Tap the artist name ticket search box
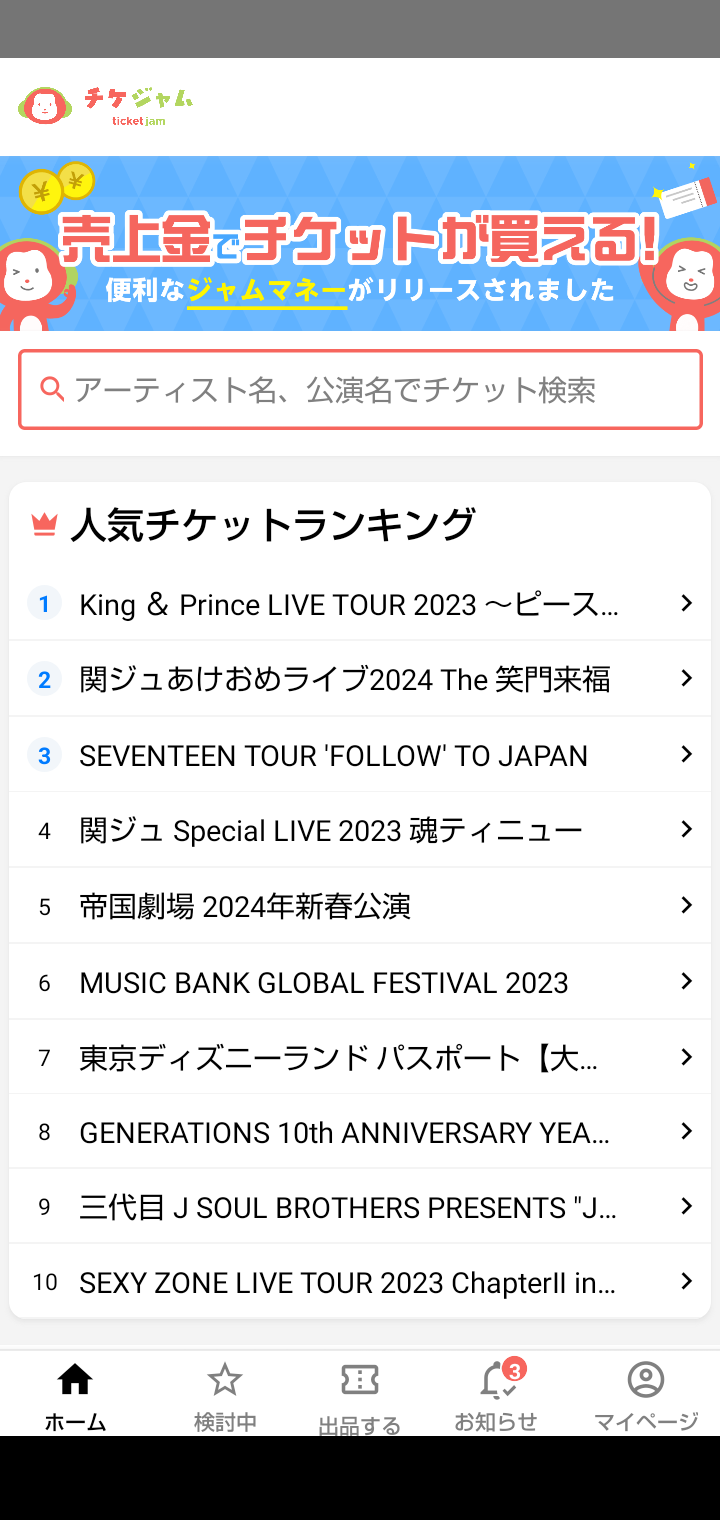 [x=360, y=389]
